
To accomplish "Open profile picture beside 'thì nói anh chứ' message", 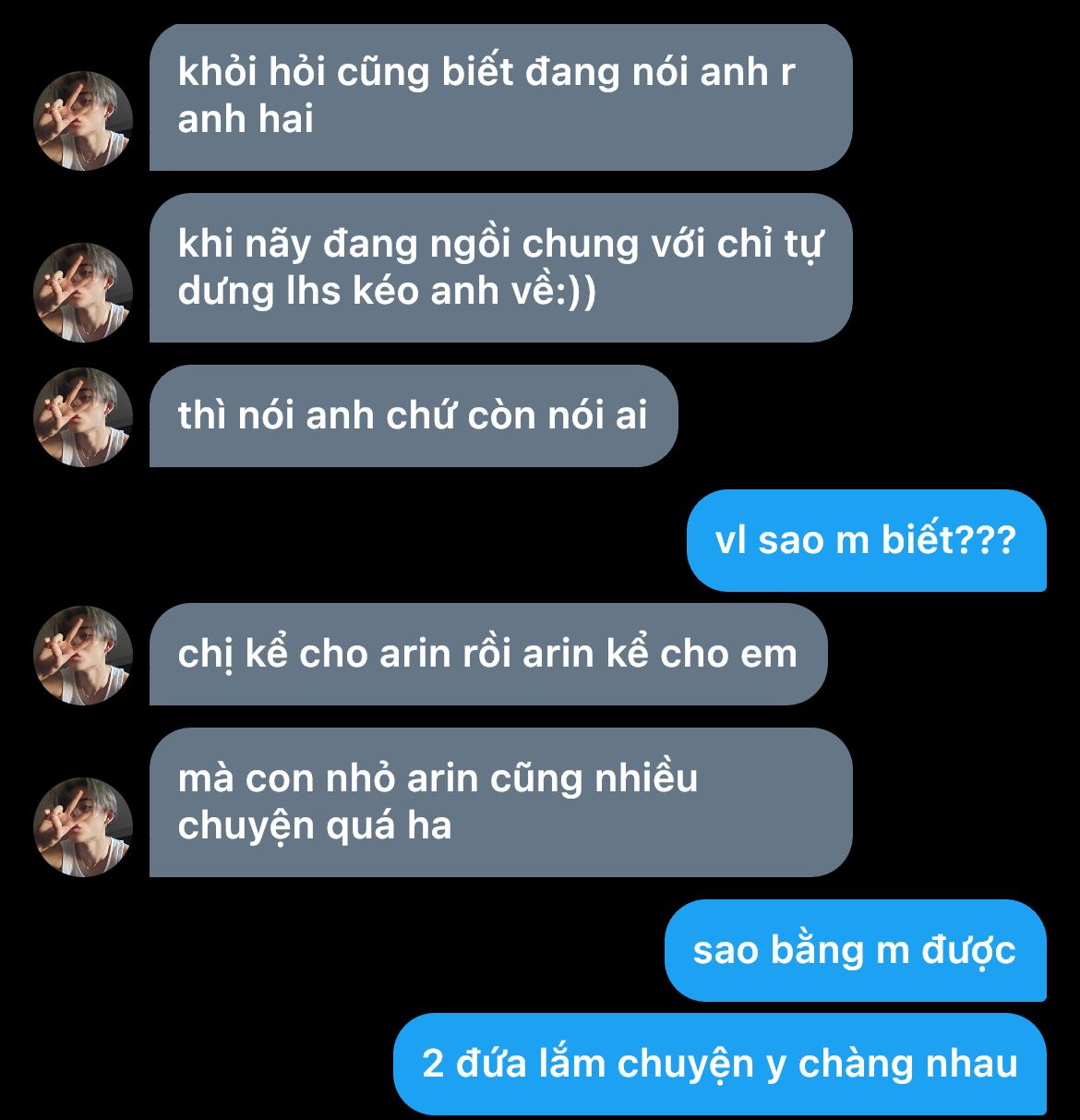I will [x=83, y=417].
